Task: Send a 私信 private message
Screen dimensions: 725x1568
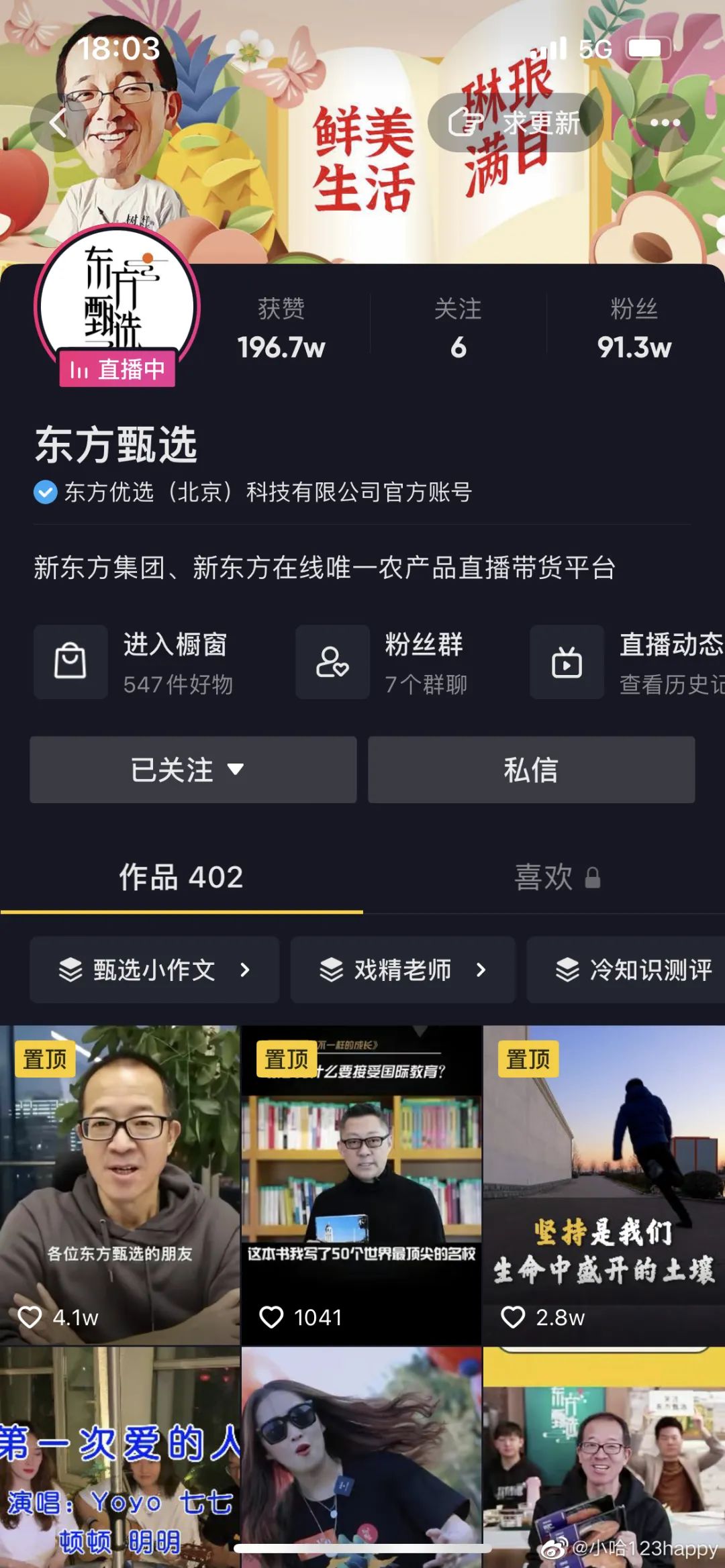Action: coord(531,770)
